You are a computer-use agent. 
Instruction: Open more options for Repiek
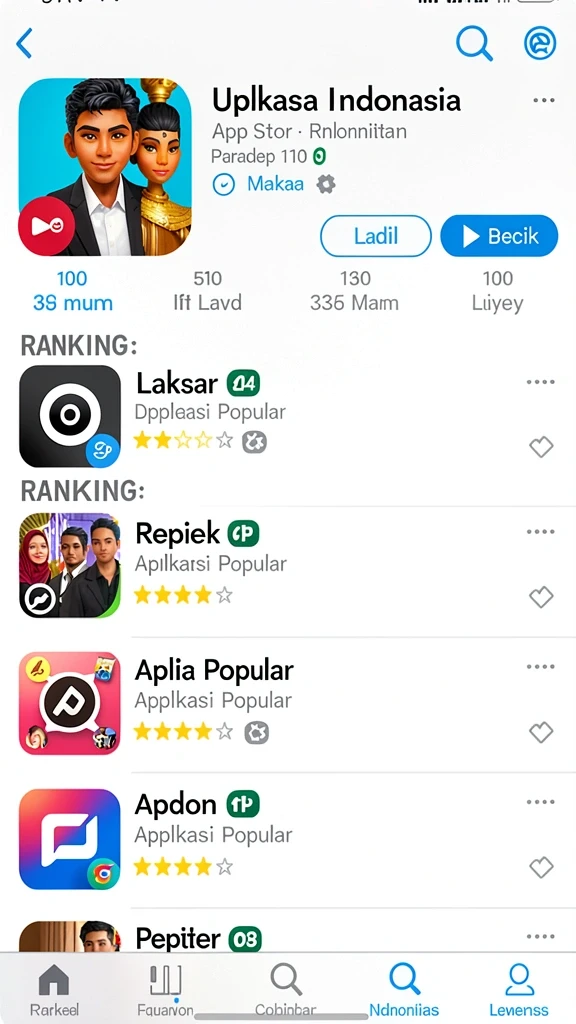pos(540,532)
